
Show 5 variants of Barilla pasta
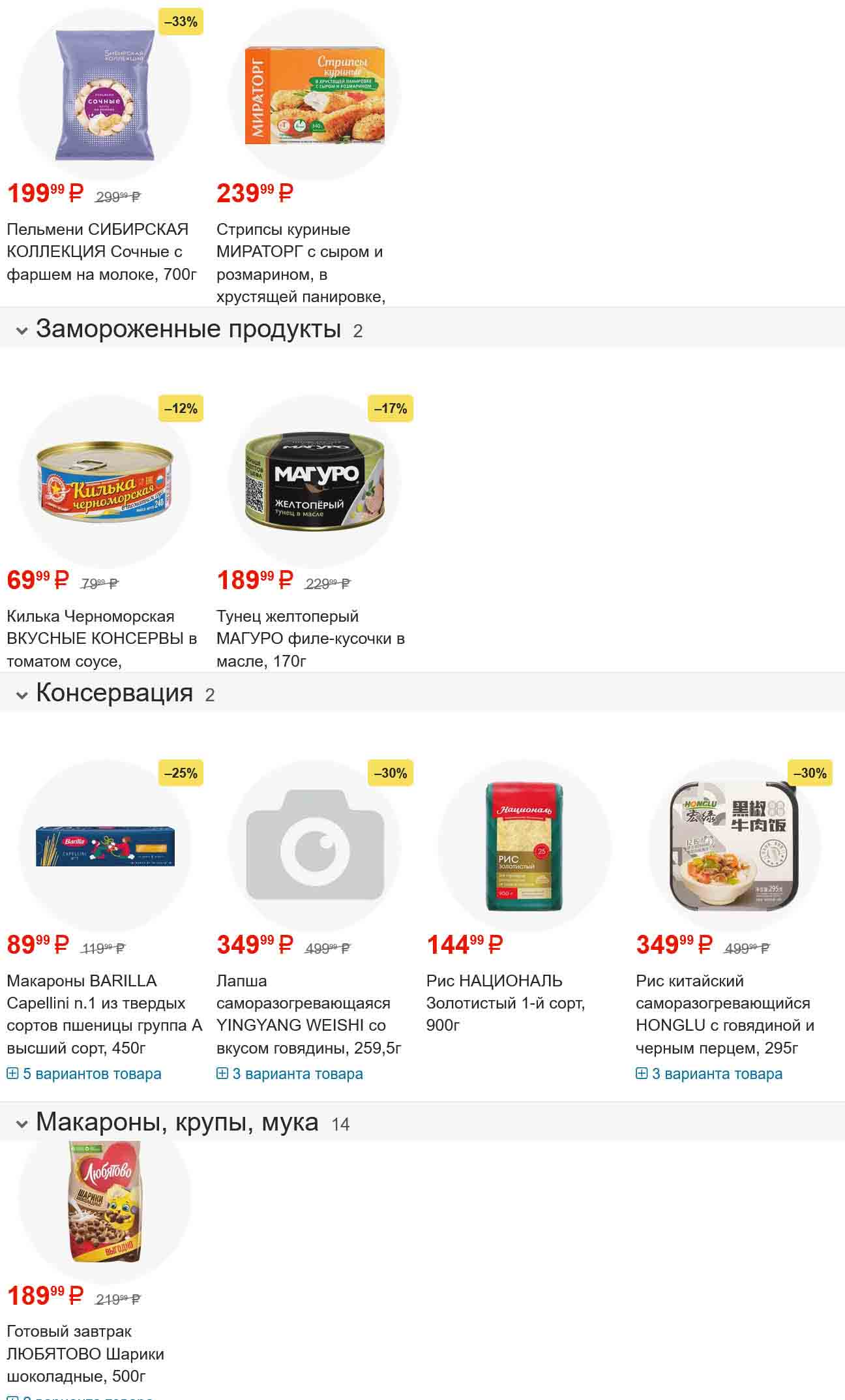85,1074
